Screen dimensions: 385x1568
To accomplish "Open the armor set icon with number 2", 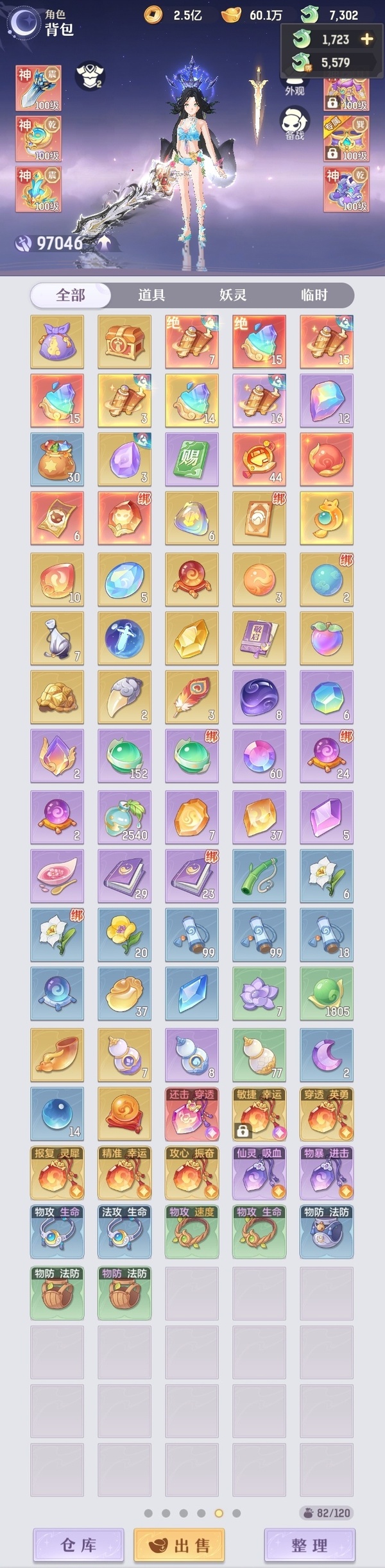I will click(x=89, y=76).
